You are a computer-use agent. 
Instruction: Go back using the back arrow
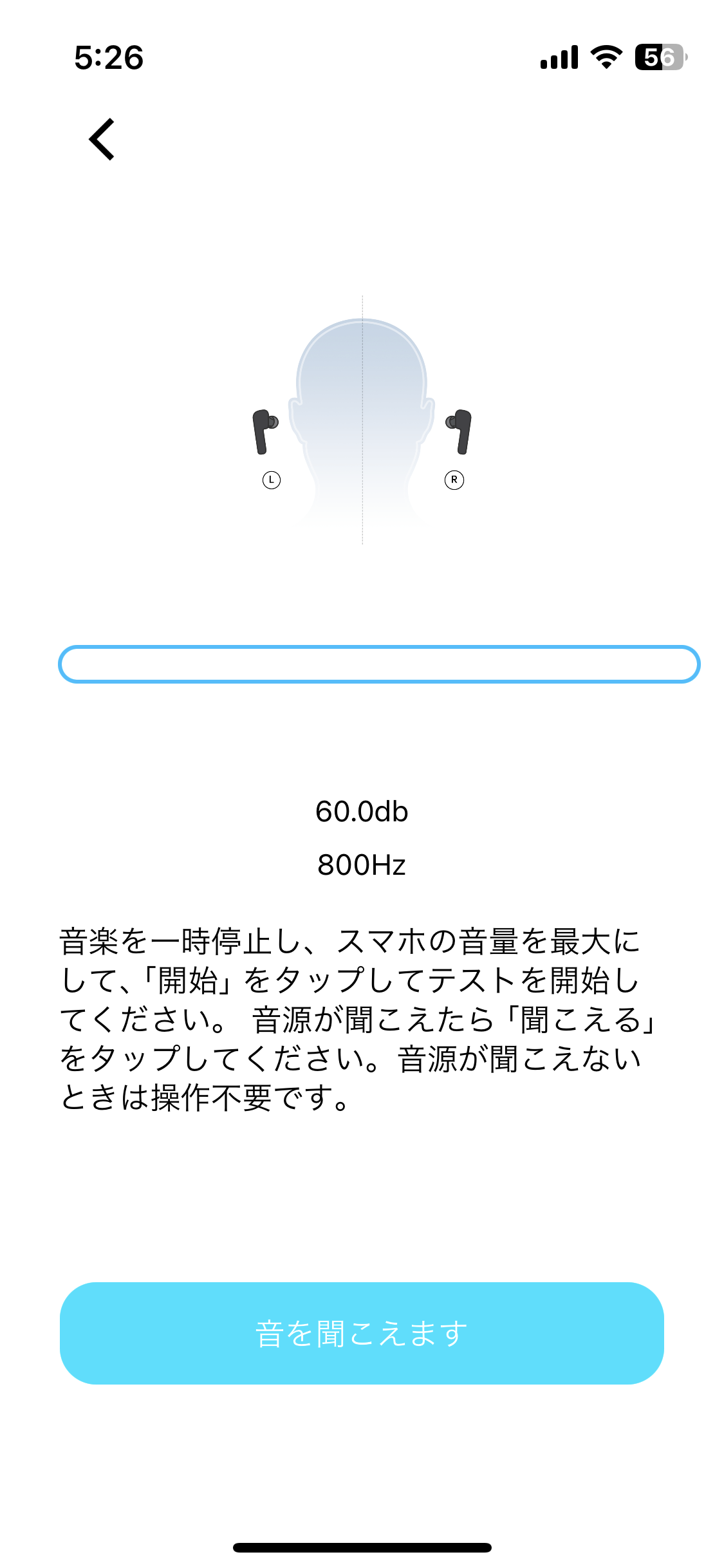tap(102, 139)
